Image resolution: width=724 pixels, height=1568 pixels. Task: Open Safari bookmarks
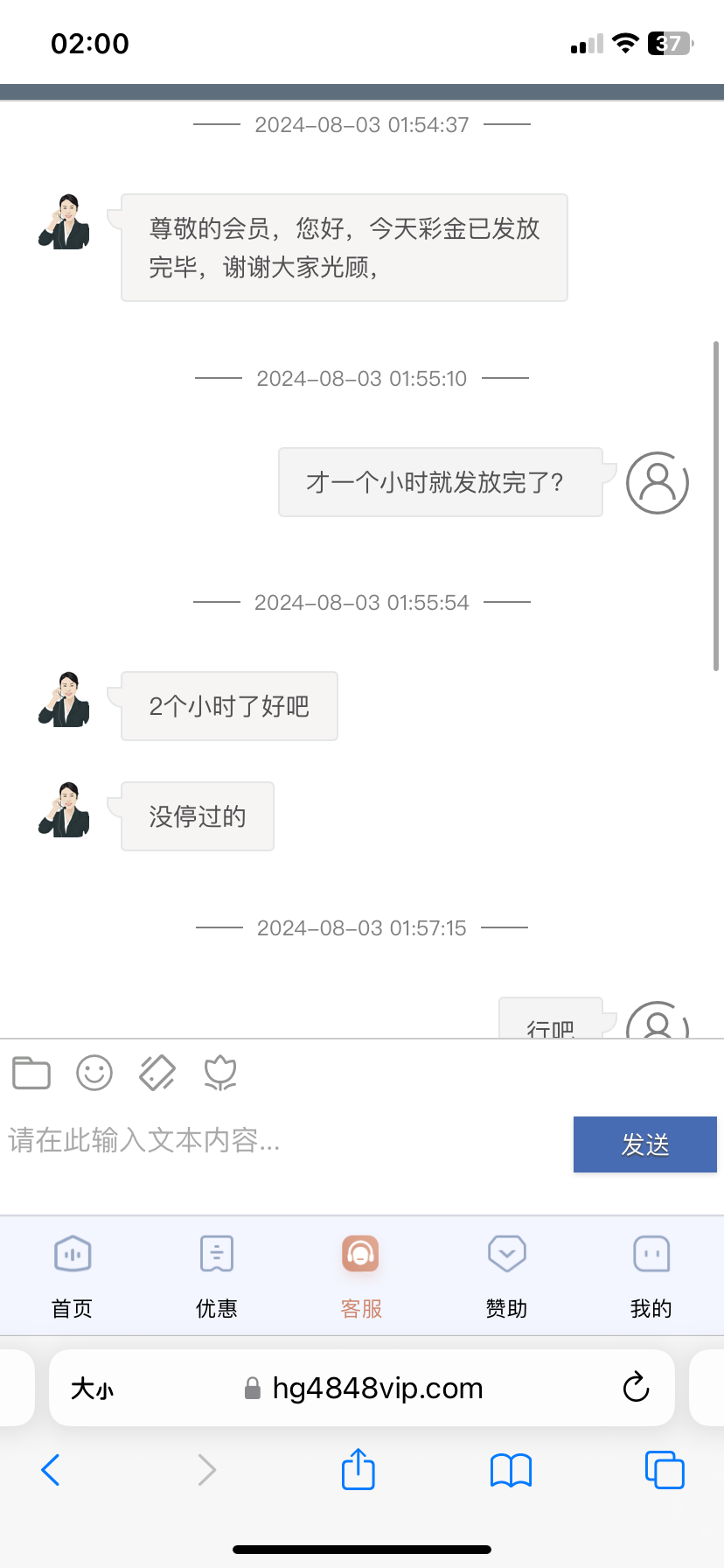coord(511,1470)
